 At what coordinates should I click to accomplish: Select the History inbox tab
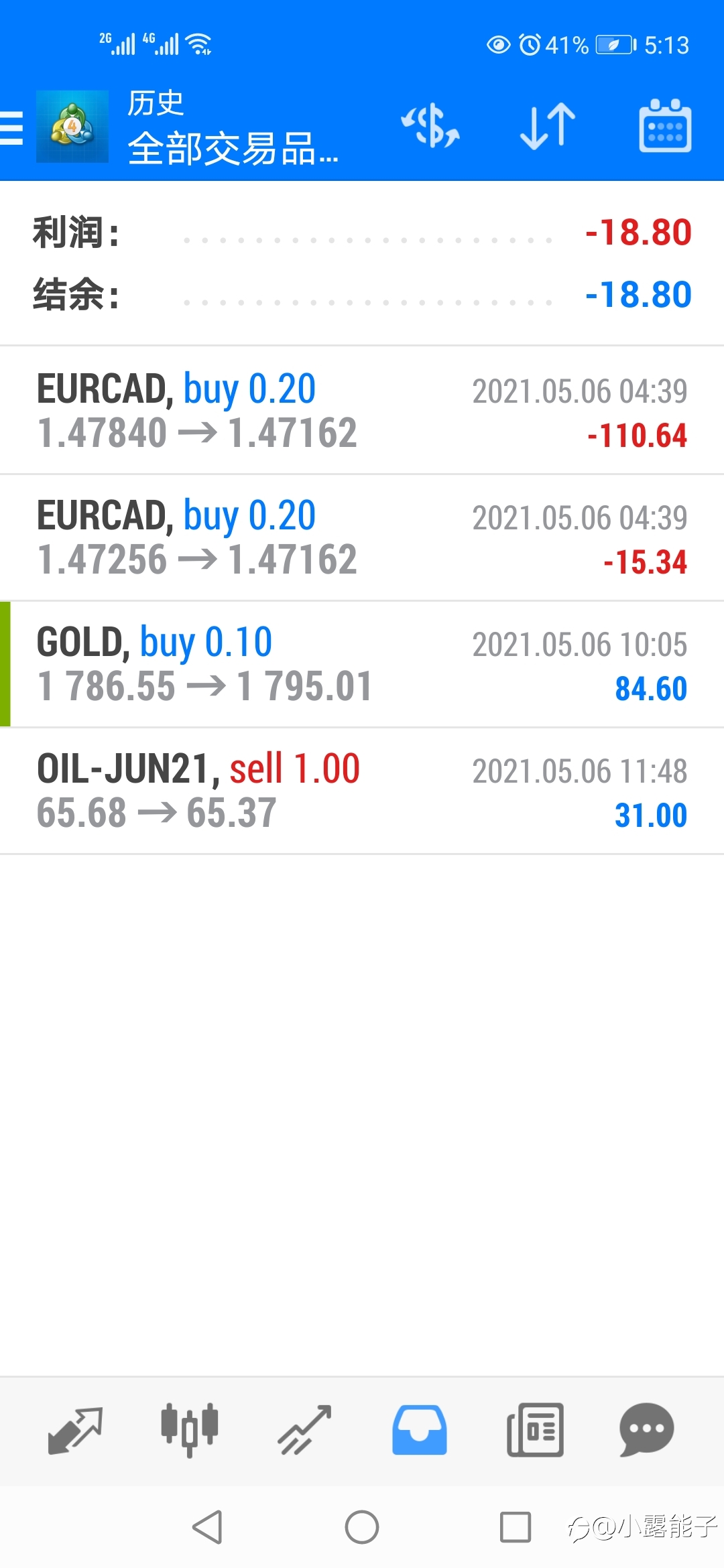pos(420,1430)
